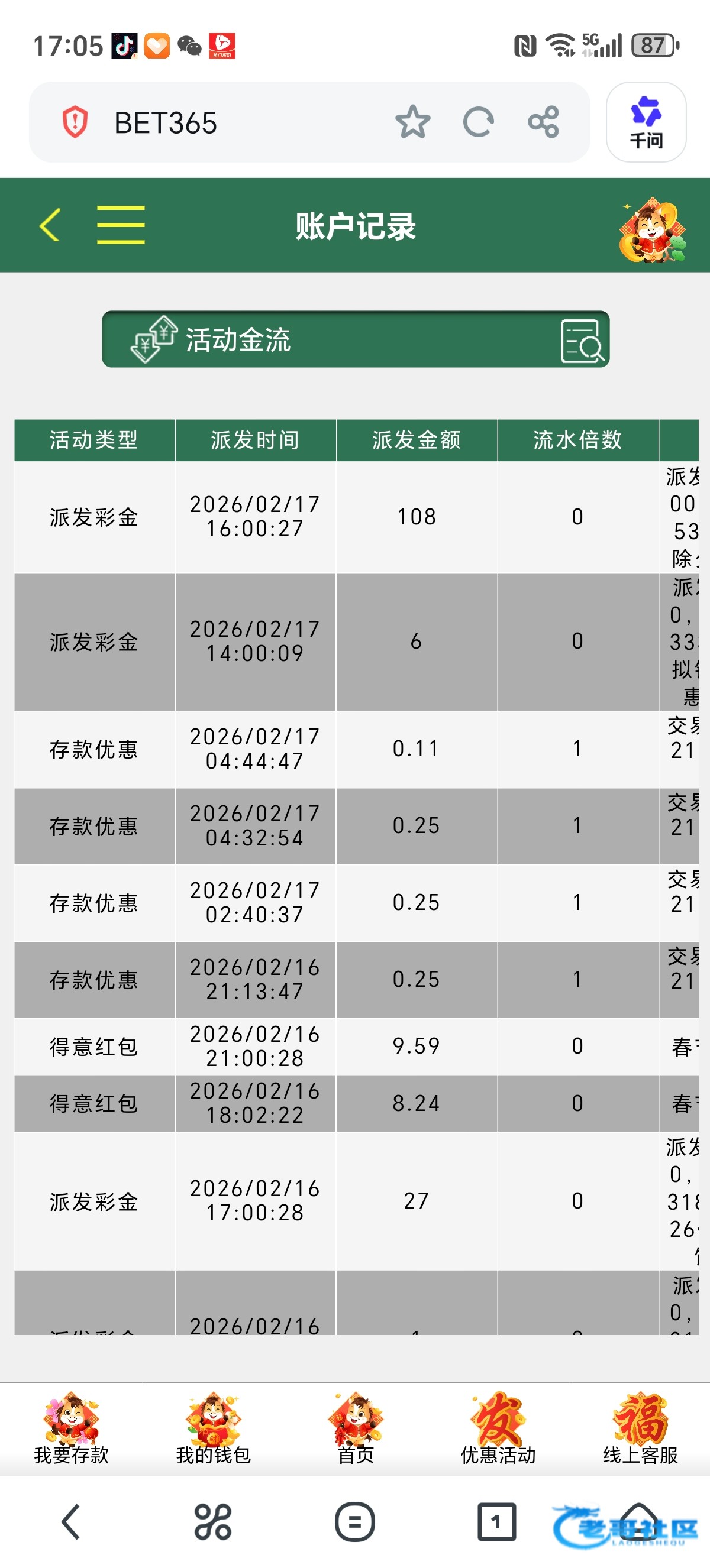Open 优惠活动

click(498, 1428)
